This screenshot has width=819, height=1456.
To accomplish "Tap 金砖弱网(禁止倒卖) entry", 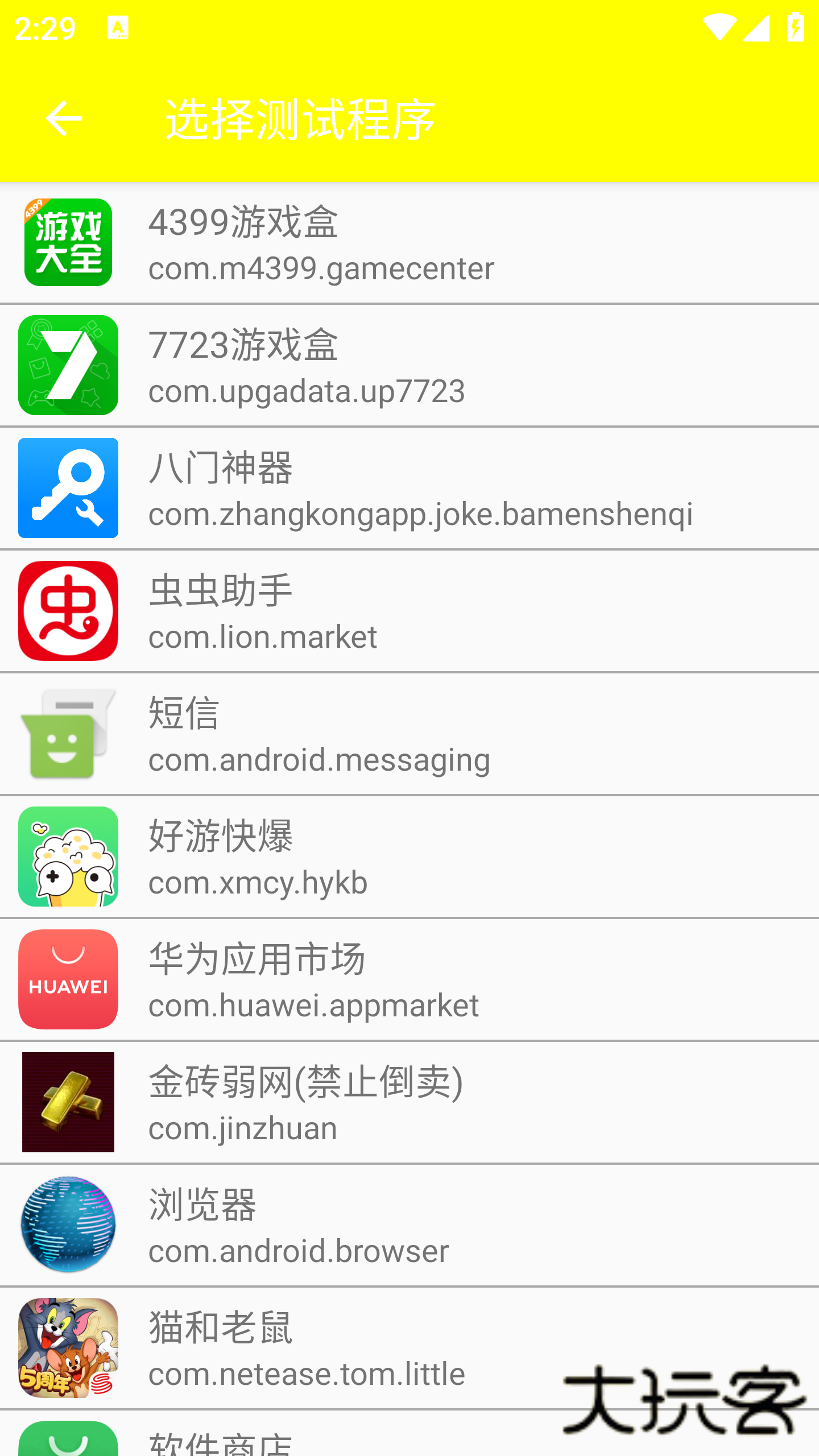I will pos(409,1103).
